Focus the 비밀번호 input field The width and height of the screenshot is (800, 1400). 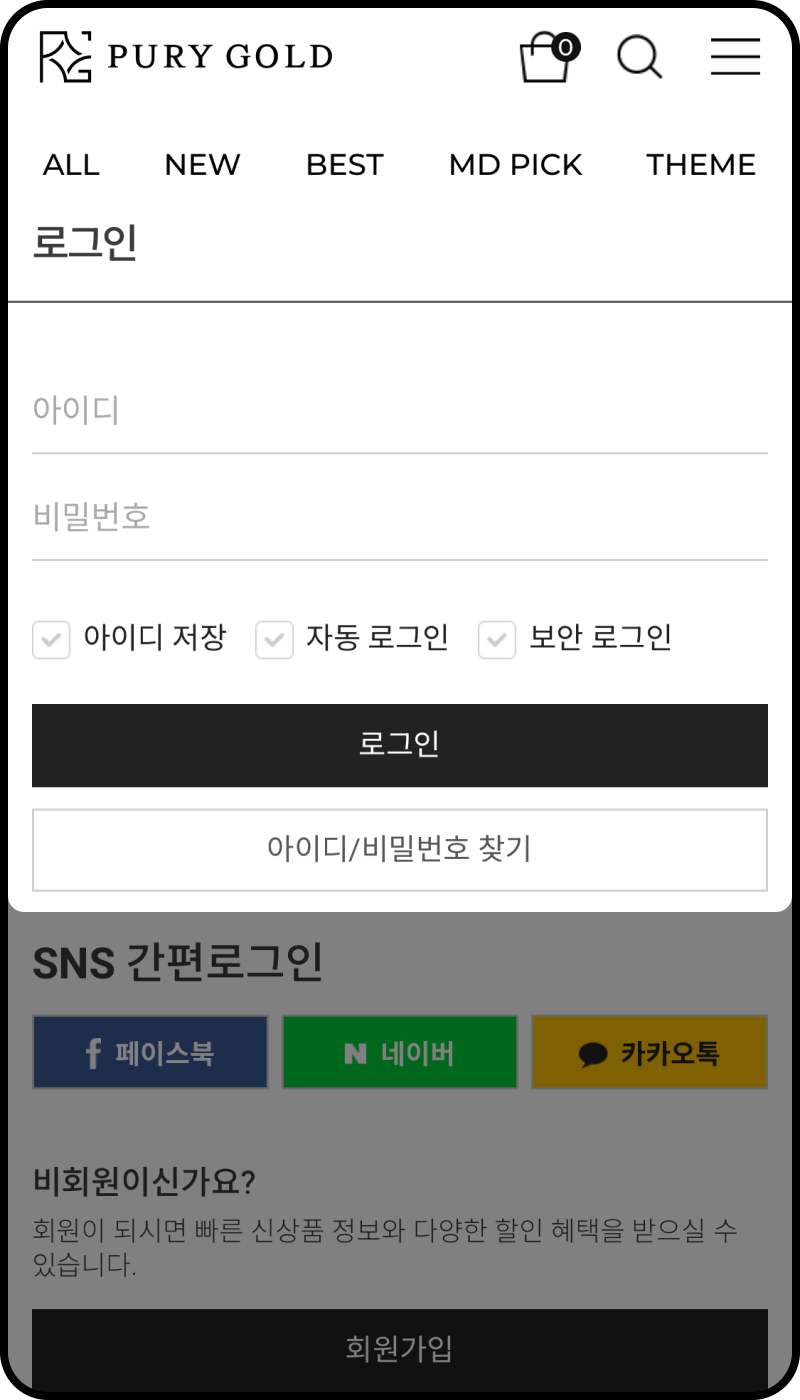pyautogui.click(x=400, y=517)
